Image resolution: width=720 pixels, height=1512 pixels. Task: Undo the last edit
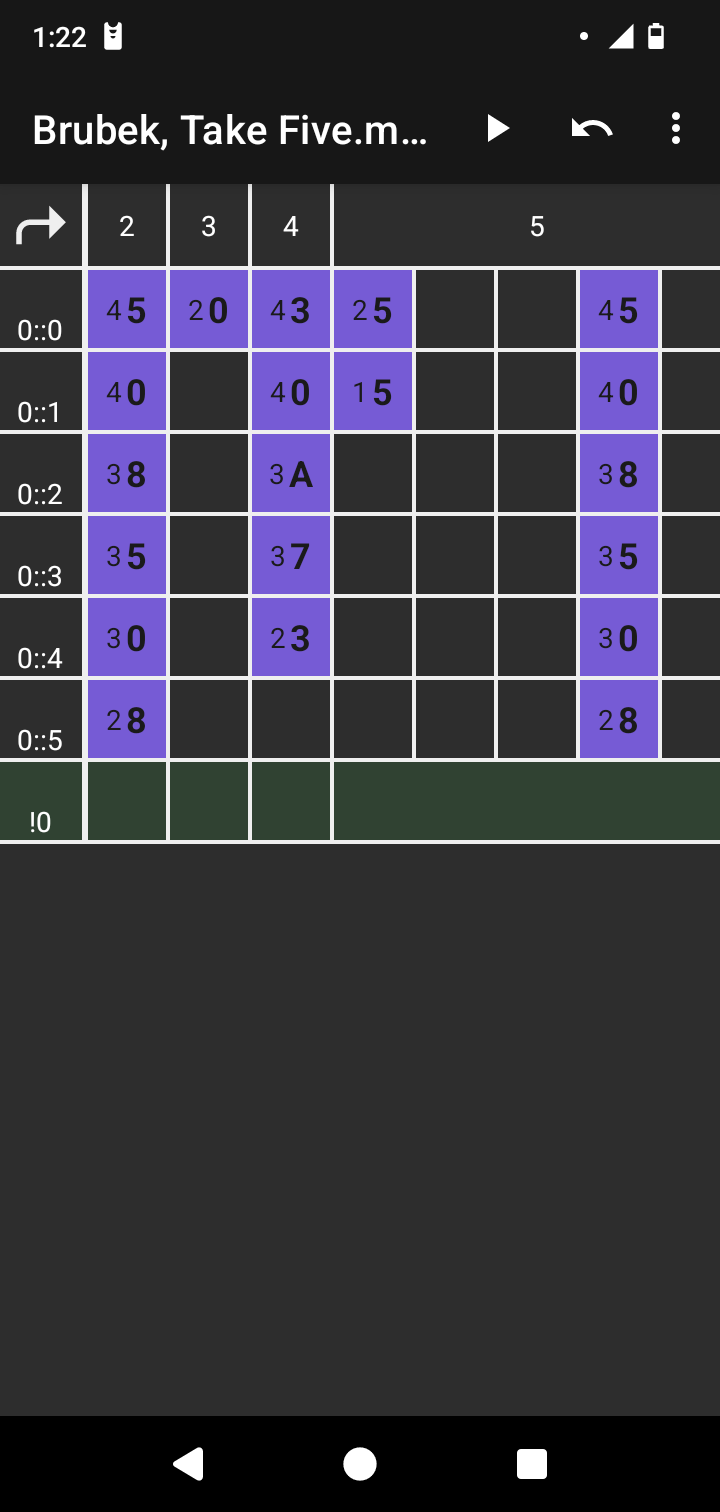(591, 129)
